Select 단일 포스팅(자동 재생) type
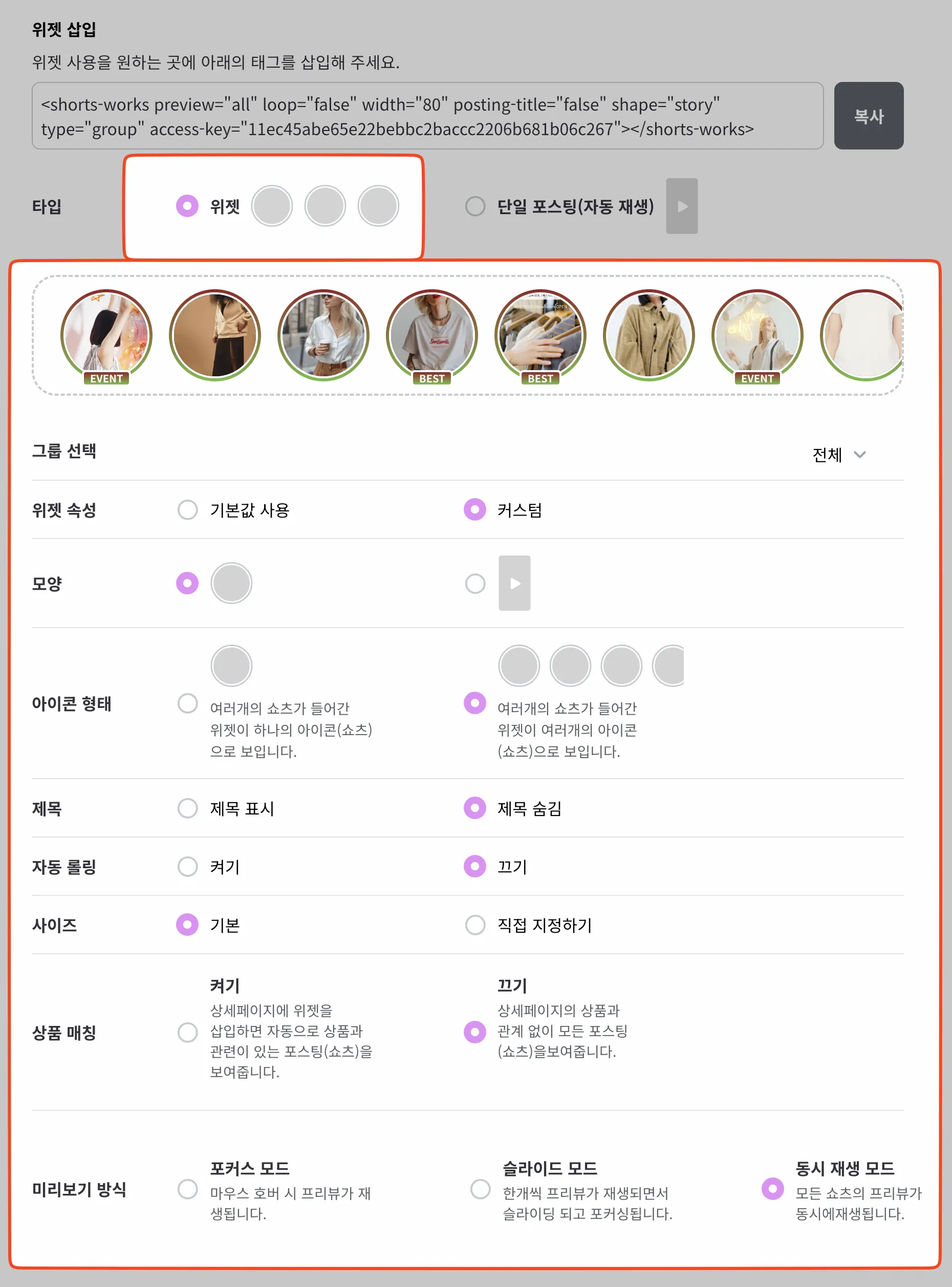This screenshot has height=1287, width=952. pyautogui.click(x=475, y=206)
